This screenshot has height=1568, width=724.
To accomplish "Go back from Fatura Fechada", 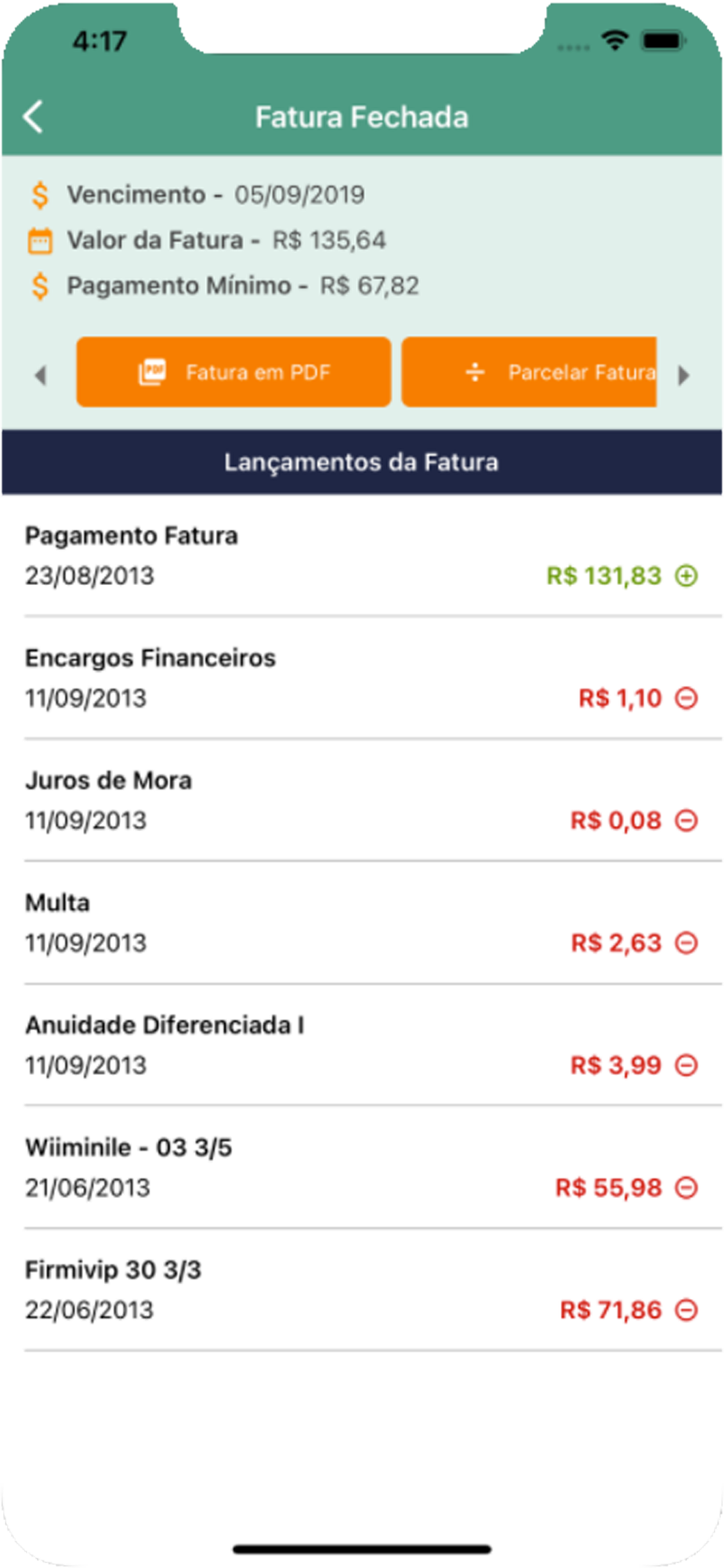I will 34,118.
